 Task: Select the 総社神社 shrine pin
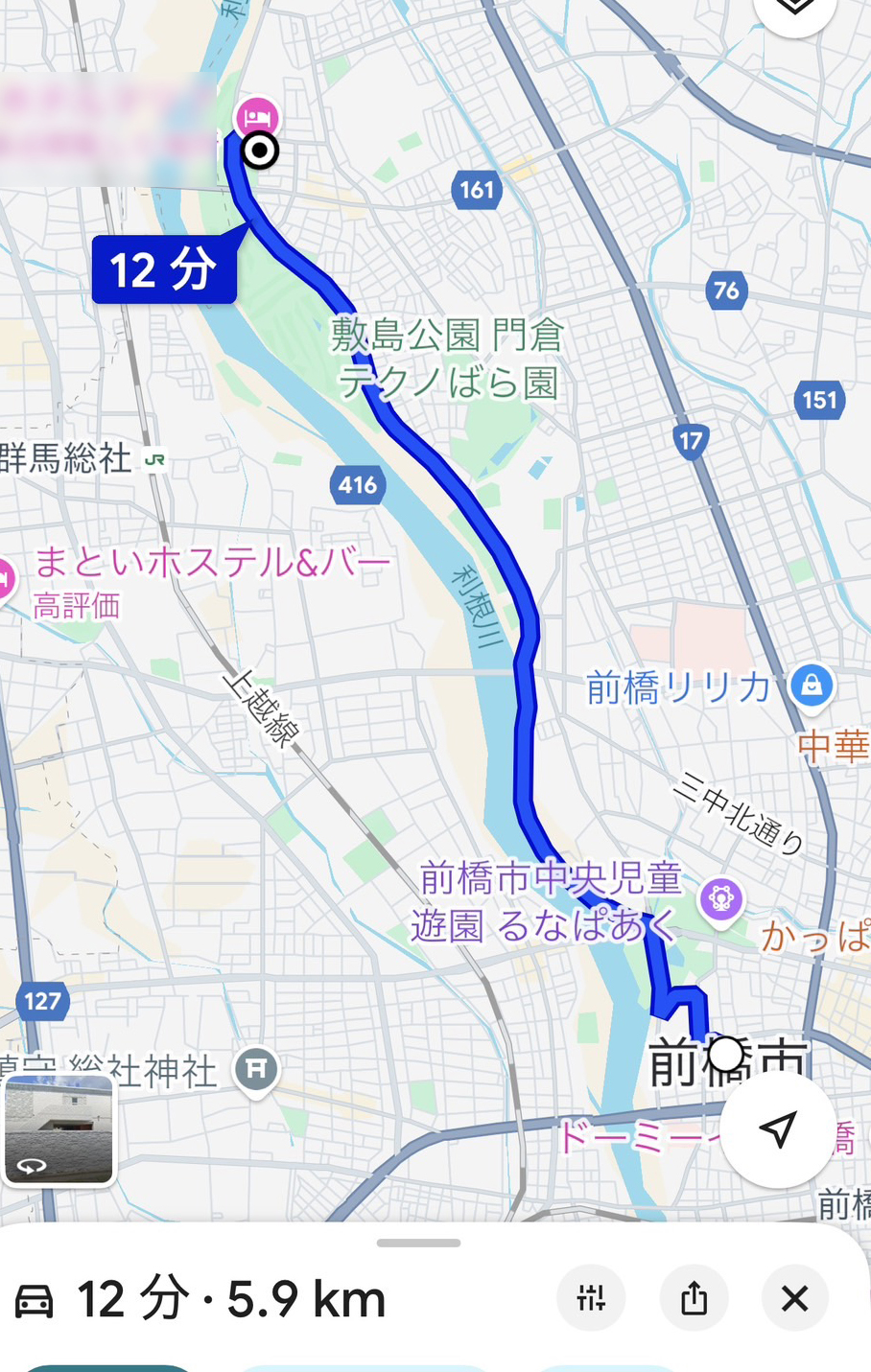pos(256,1068)
